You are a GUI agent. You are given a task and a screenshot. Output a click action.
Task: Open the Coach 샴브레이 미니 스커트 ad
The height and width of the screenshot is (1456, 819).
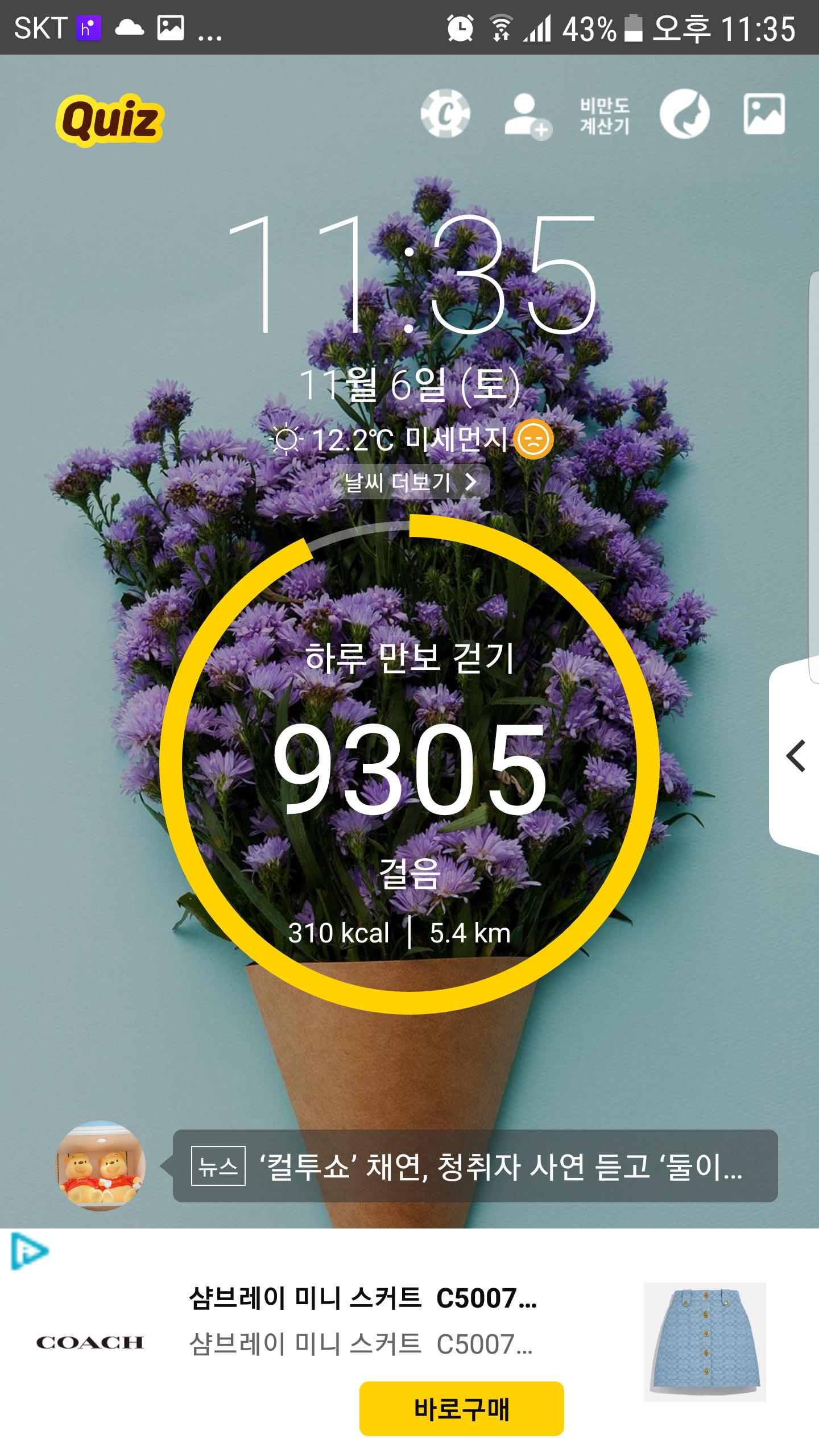[362, 1300]
